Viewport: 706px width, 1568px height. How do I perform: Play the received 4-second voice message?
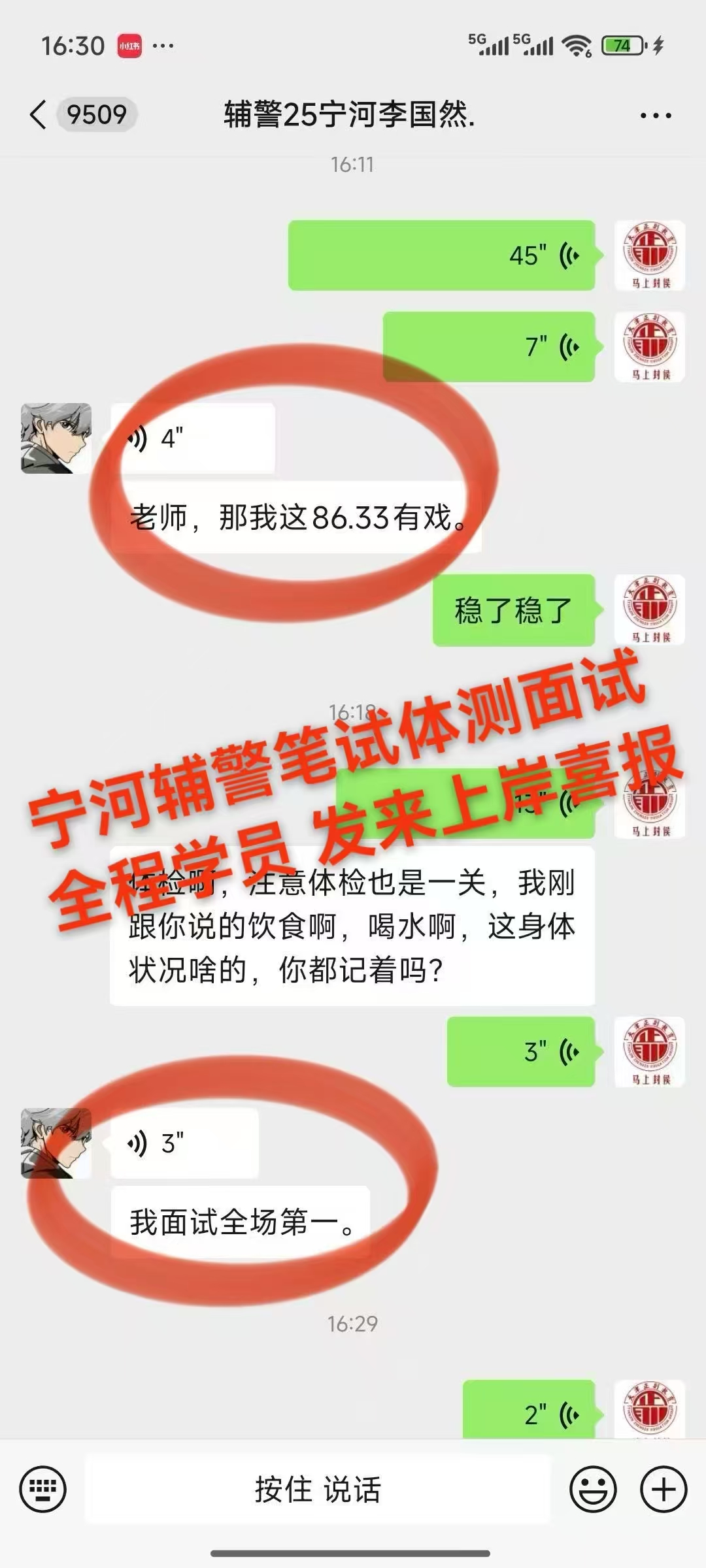pos(193,438)
